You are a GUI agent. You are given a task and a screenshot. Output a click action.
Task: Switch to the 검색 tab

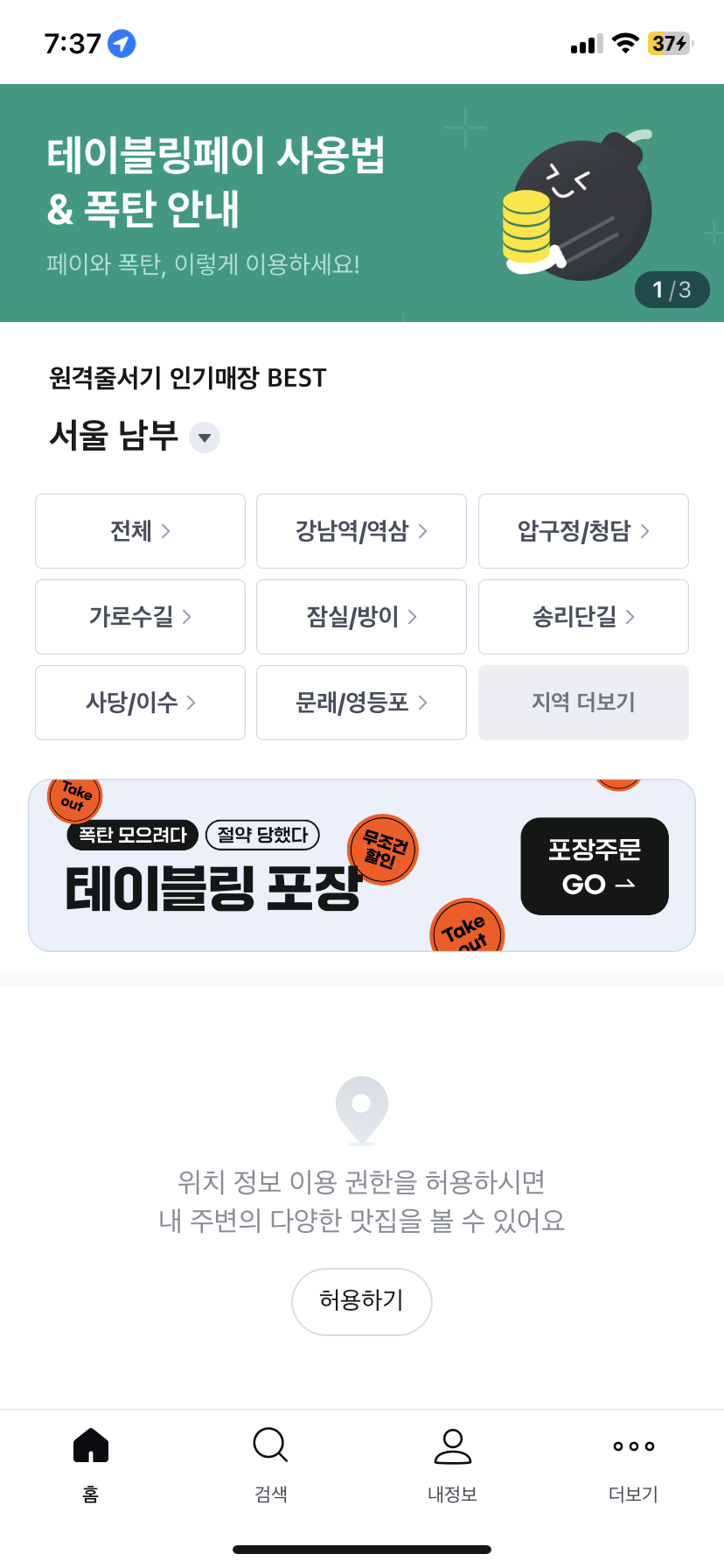click(271, 1465)
